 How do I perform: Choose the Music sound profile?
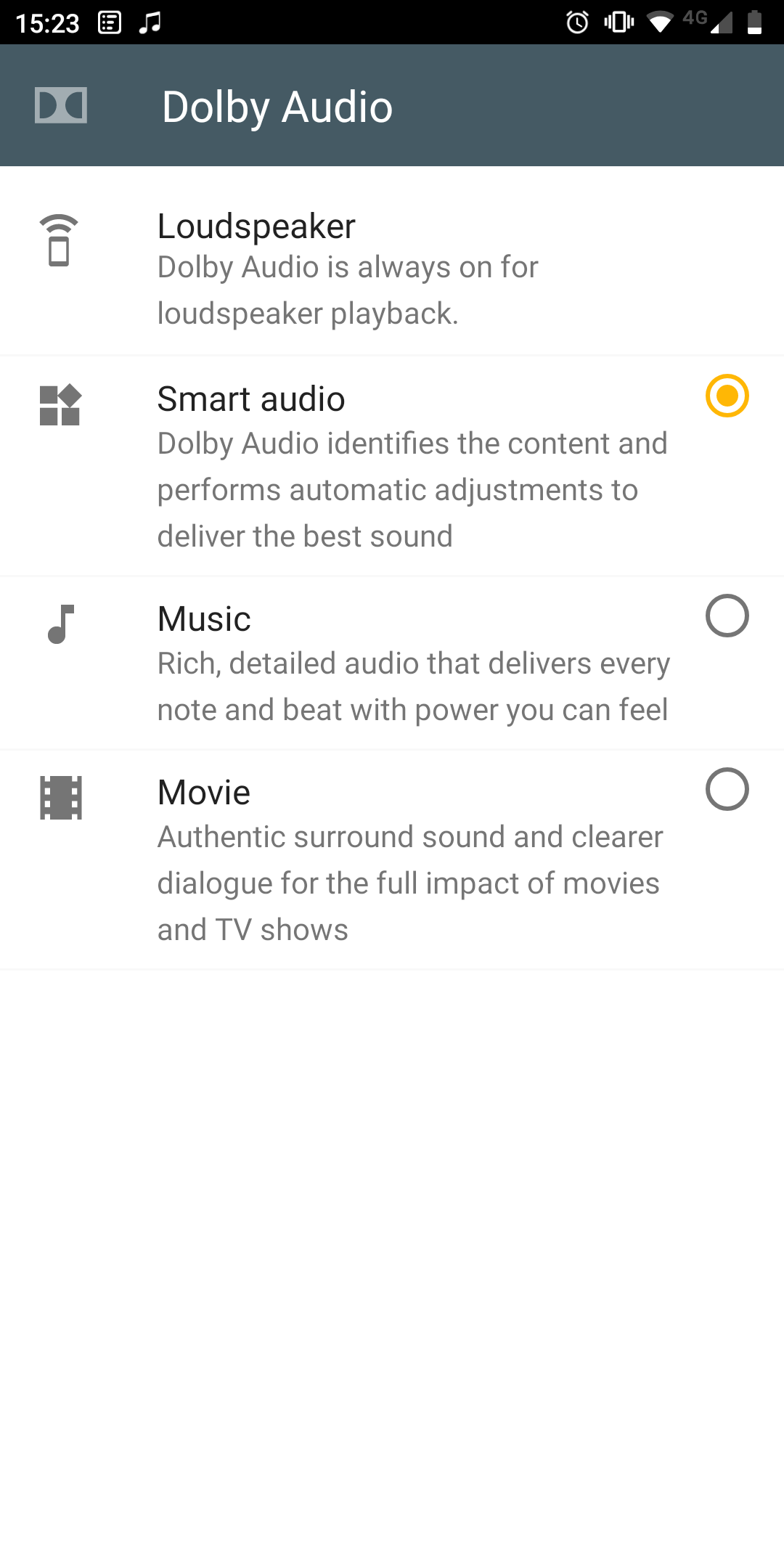point(392,663)
